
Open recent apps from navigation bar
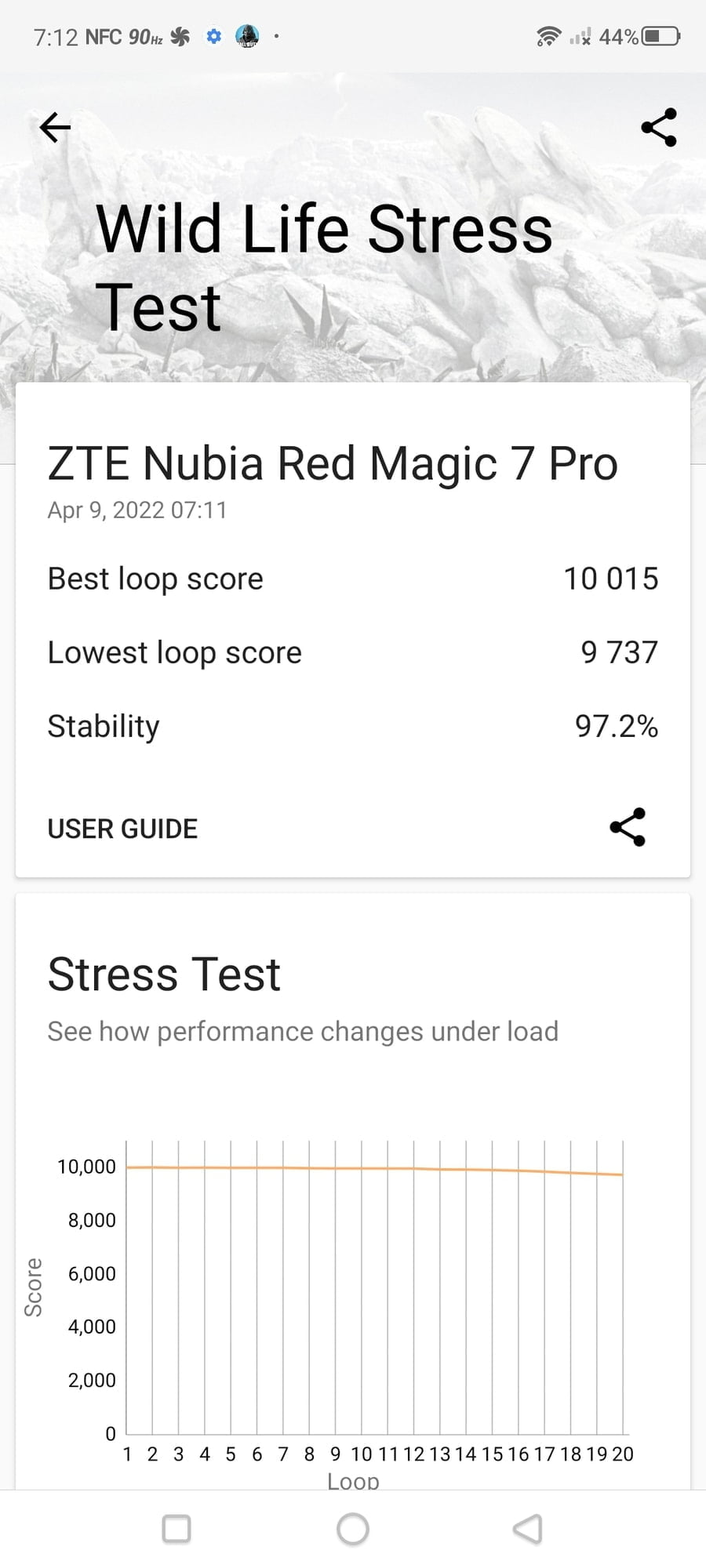176,1528
